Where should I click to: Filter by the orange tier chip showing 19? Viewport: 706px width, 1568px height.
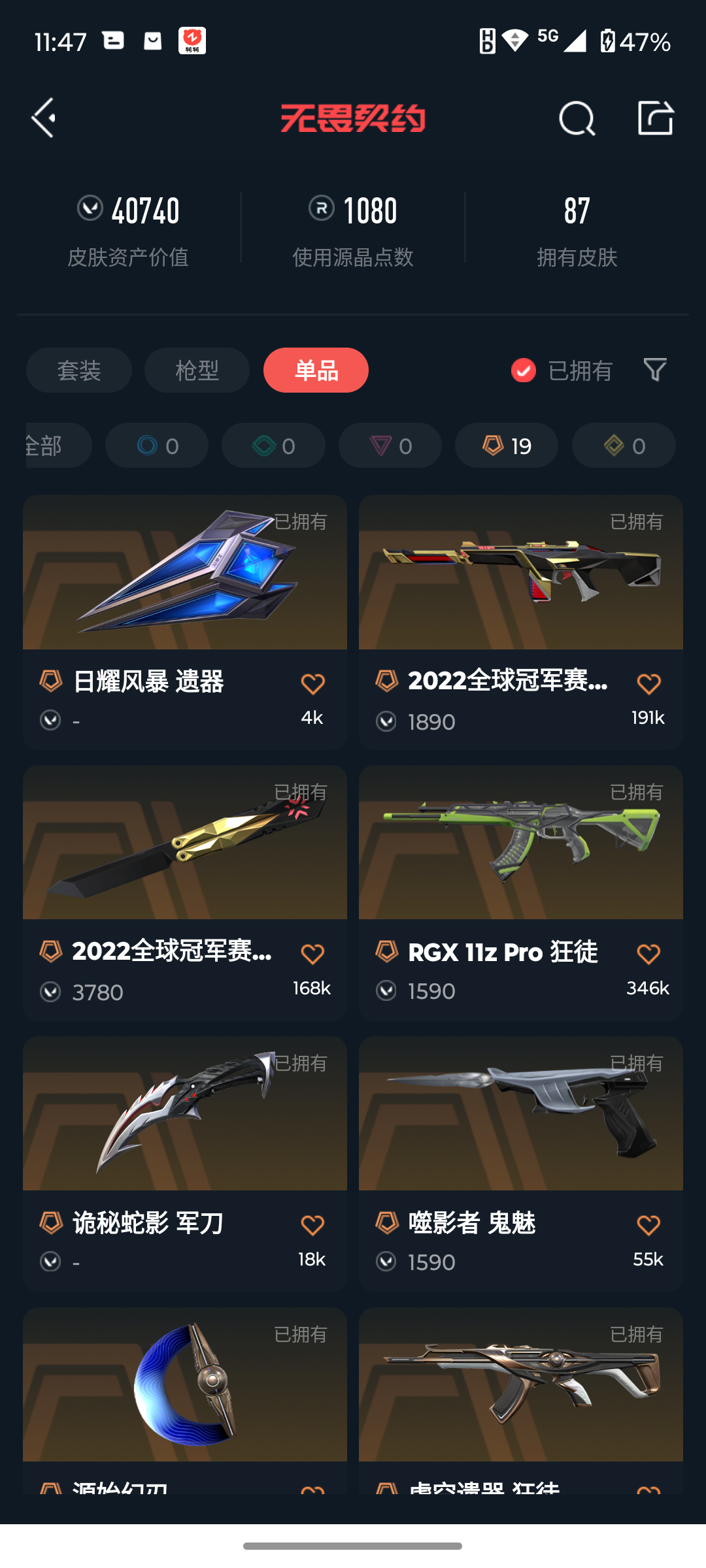point(507,446)
